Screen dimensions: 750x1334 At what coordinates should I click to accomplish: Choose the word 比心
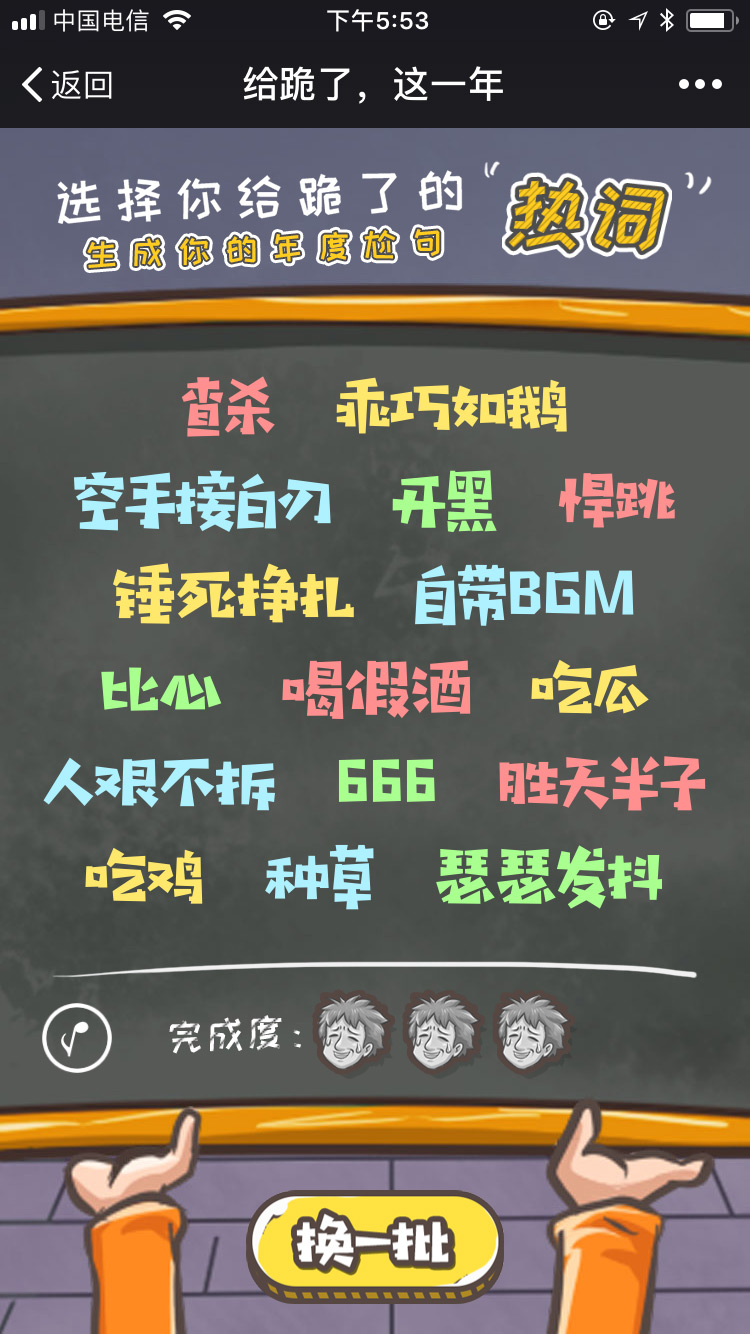pyautogui.click(x=160, y=690)
